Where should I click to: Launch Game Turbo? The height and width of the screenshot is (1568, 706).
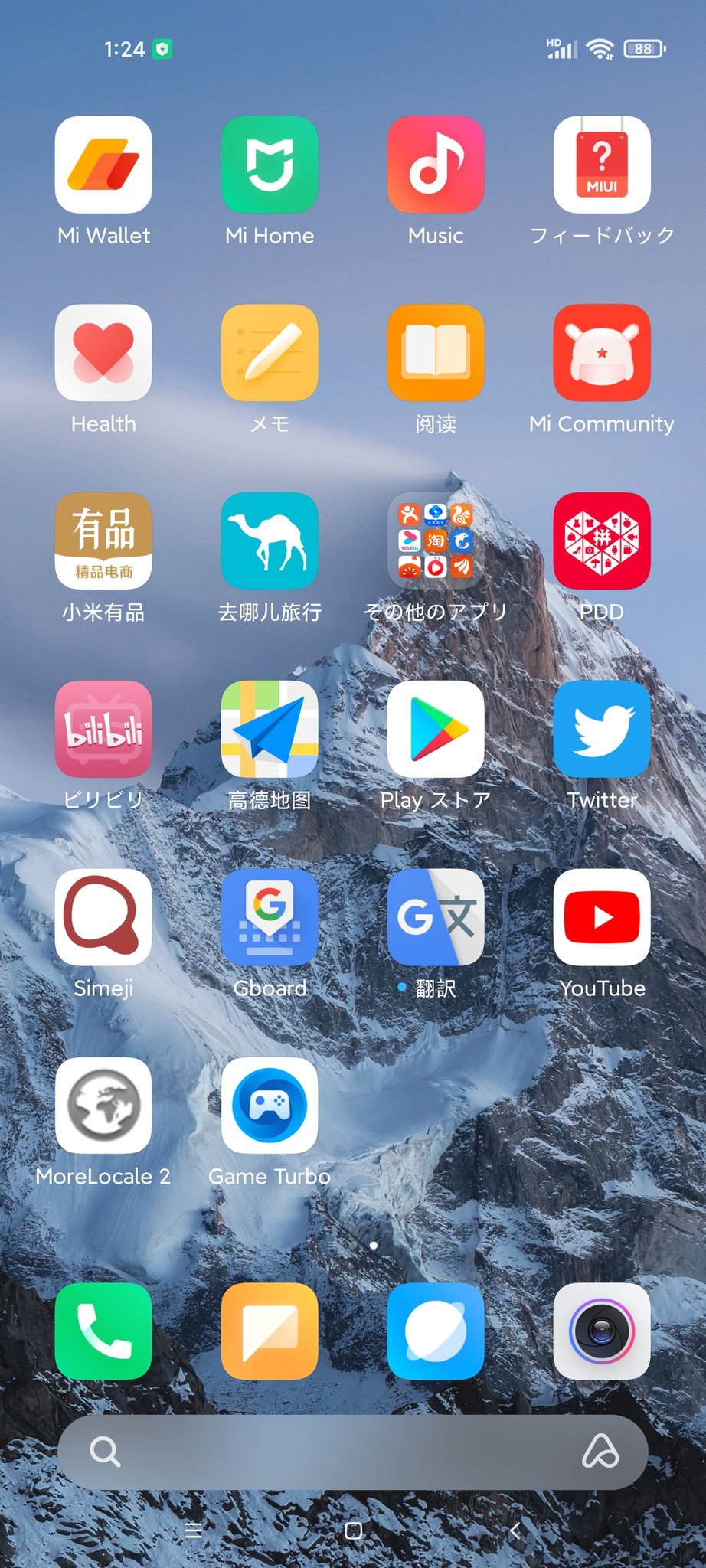point(270,1106)
